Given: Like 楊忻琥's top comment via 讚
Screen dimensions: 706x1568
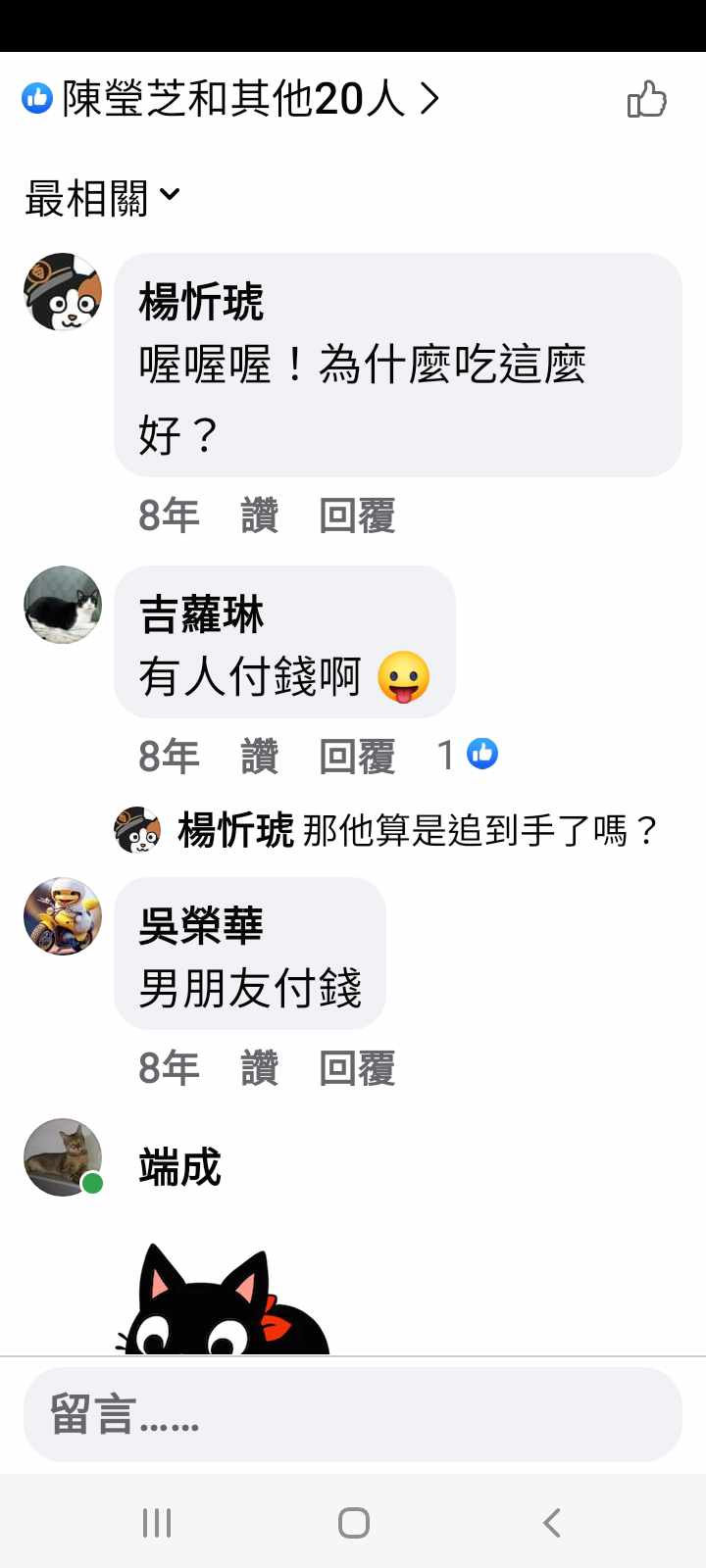Looking at the screenshot, I should pyautogui.click(x=260, y=515).
